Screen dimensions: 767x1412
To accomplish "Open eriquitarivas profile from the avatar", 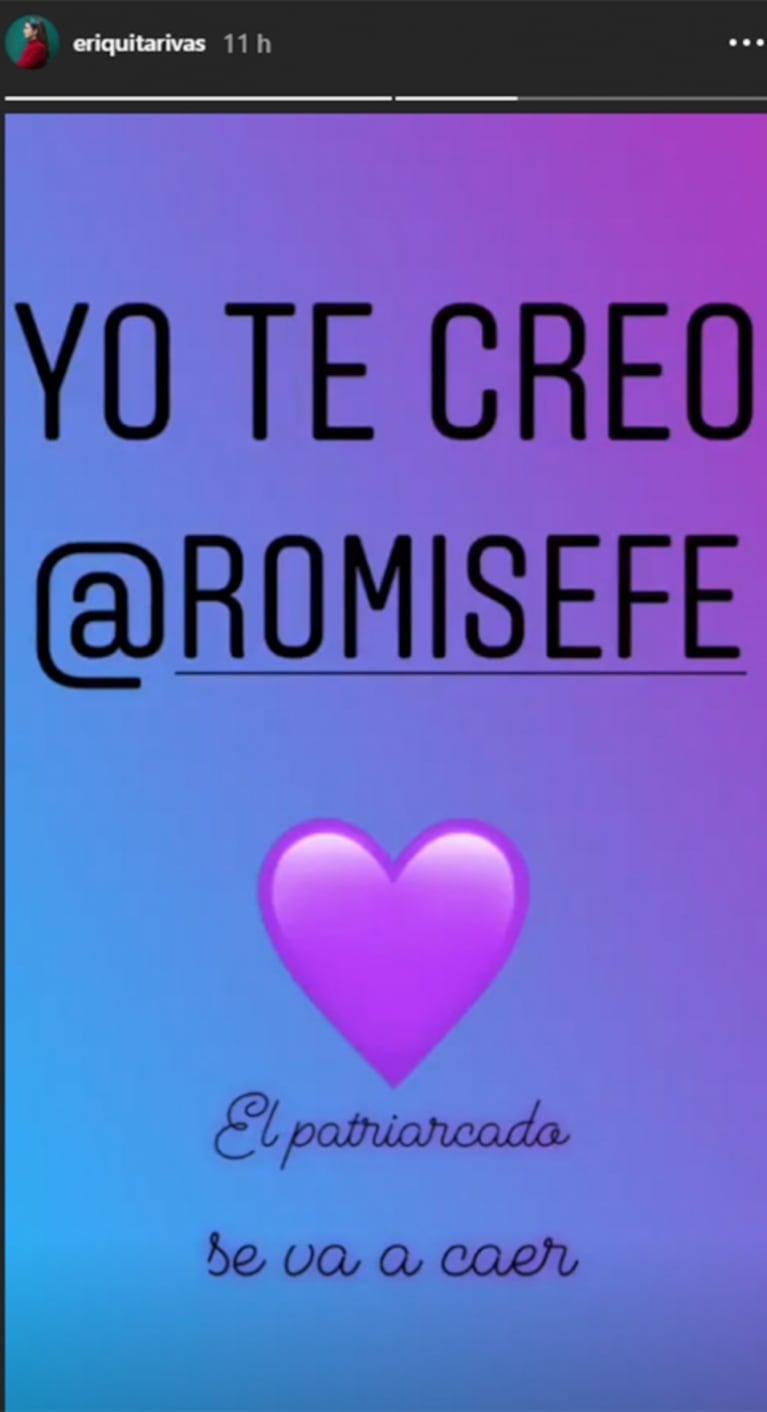I will [32, 43].
